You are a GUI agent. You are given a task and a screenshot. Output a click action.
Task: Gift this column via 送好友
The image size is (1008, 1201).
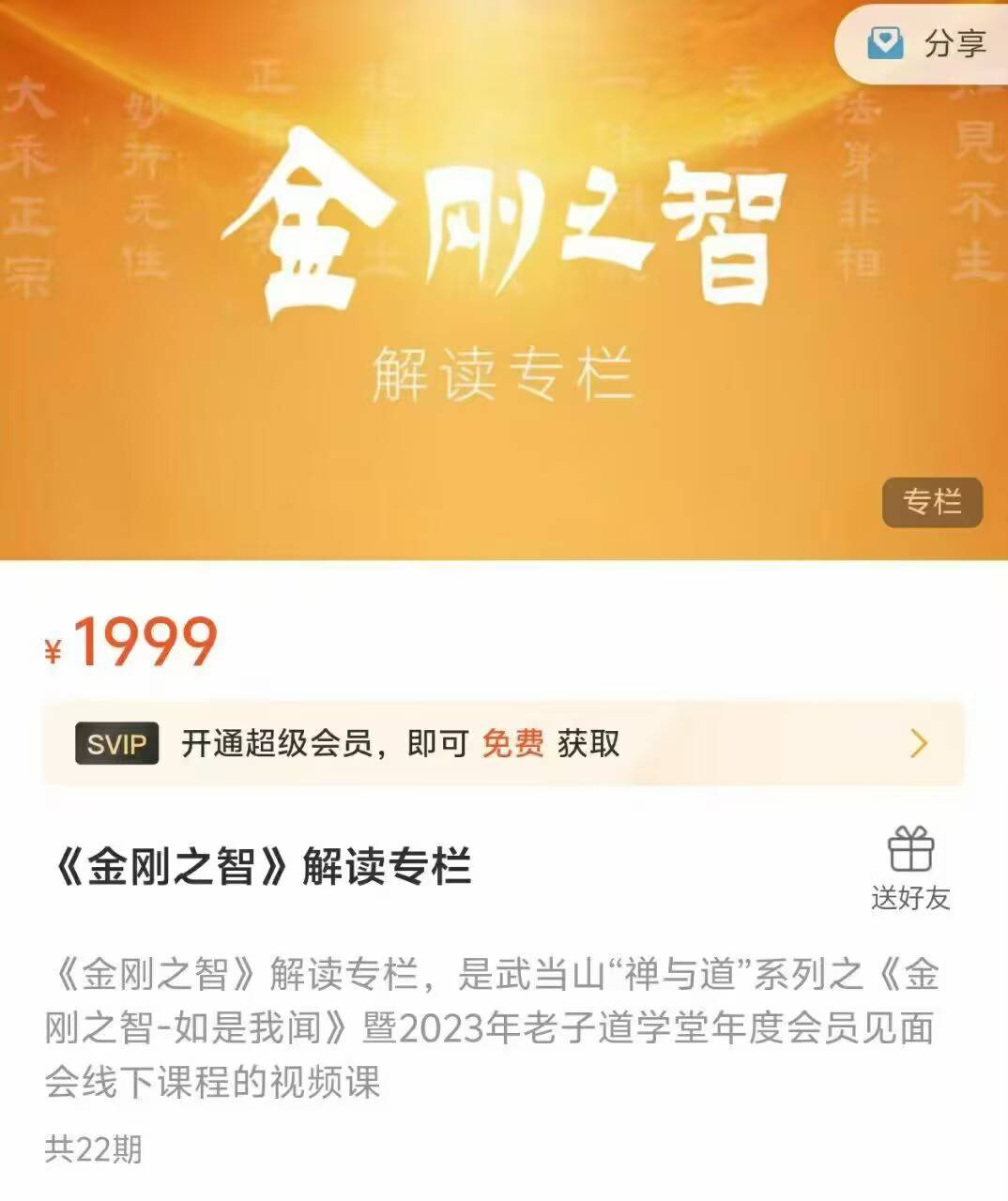(910, 869)
